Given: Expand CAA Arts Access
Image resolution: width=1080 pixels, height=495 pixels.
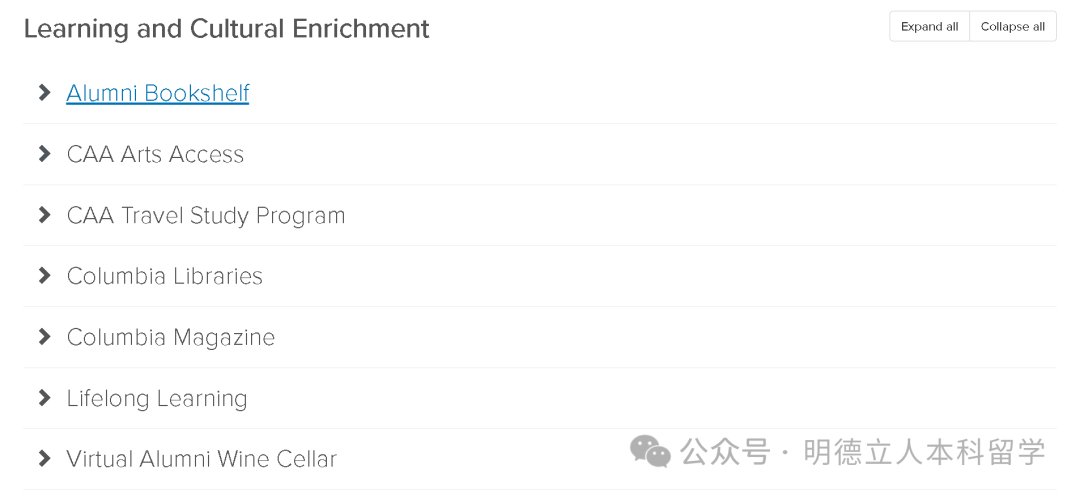Looking at the screenshot, I should (x=155, y=154).
